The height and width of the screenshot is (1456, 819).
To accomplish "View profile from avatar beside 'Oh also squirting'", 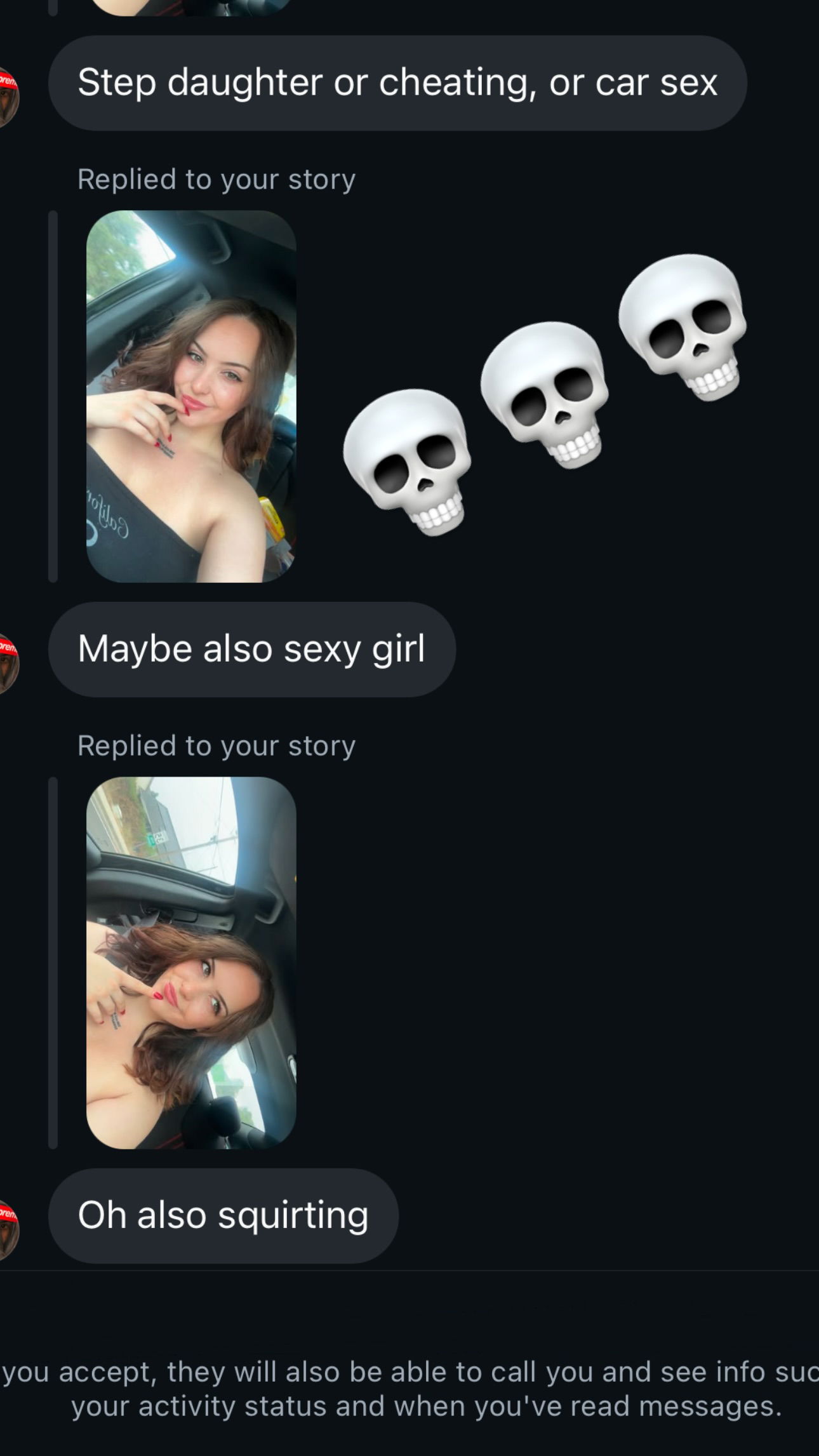I will pyautogui.click(x=9, y=1230).
